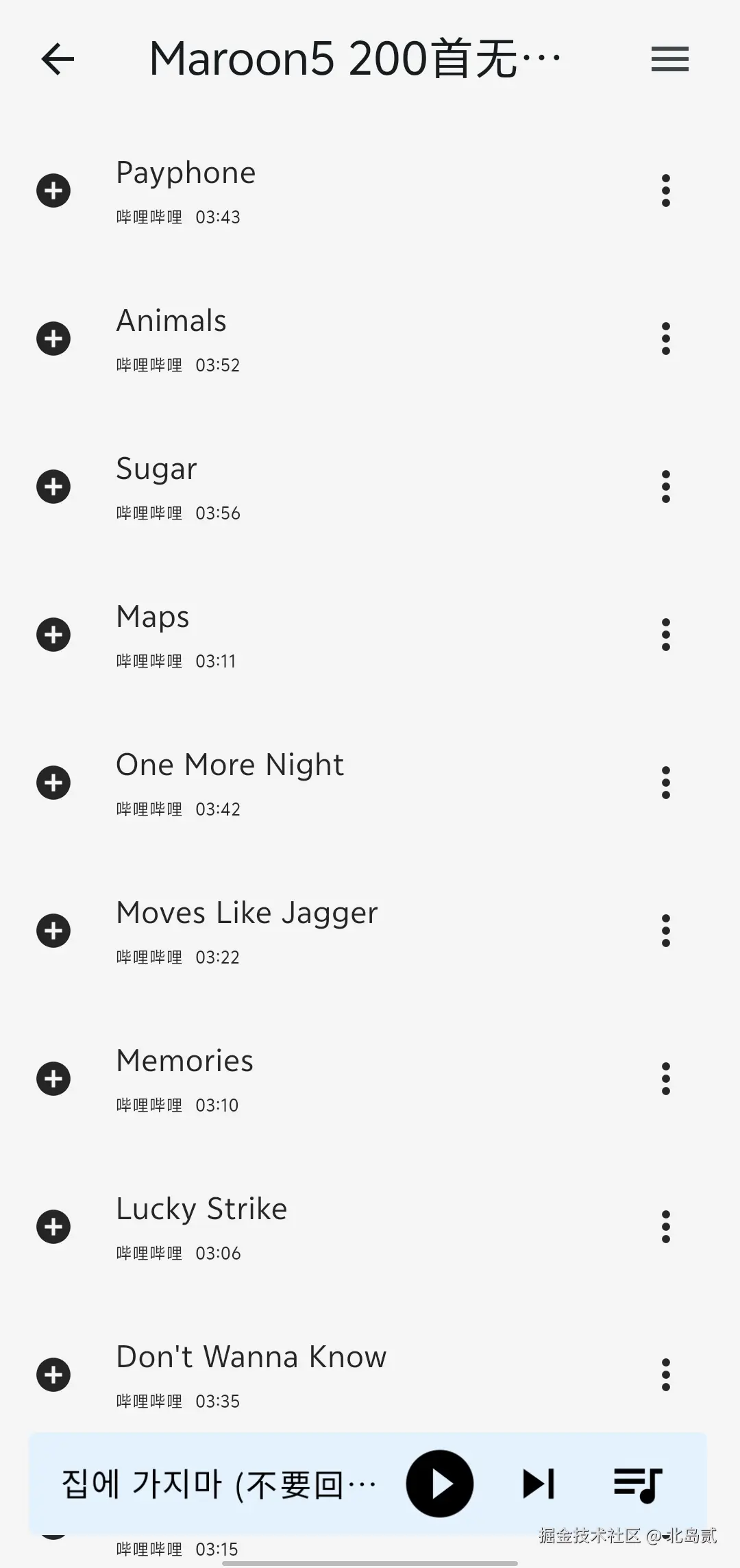Go back using the top arrow

58,59
